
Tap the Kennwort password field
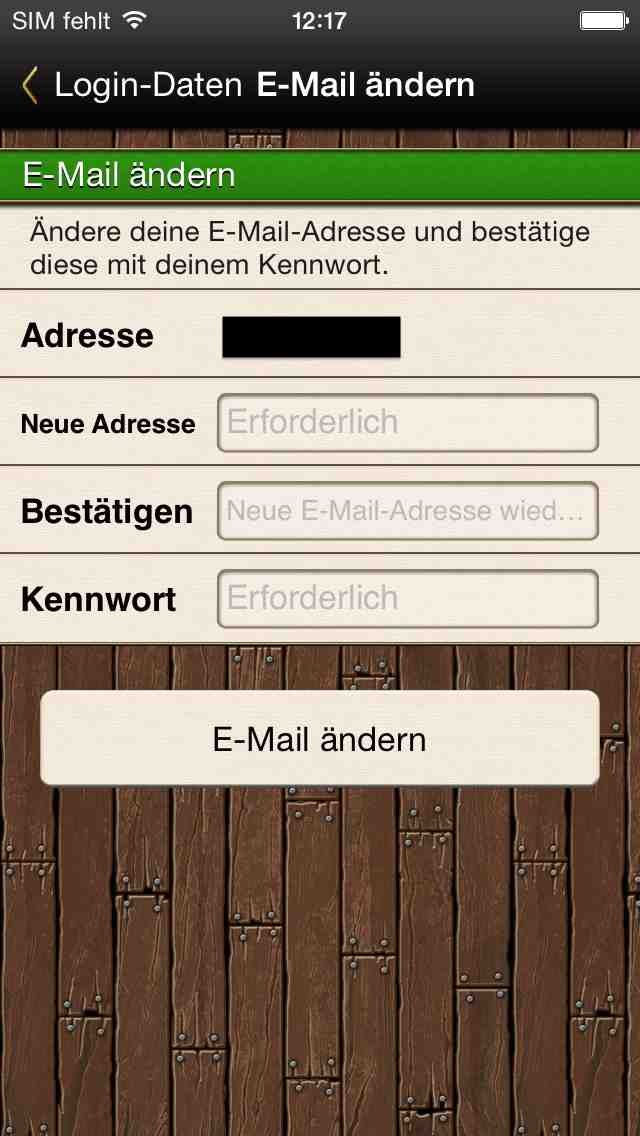(x=407, y=599)
